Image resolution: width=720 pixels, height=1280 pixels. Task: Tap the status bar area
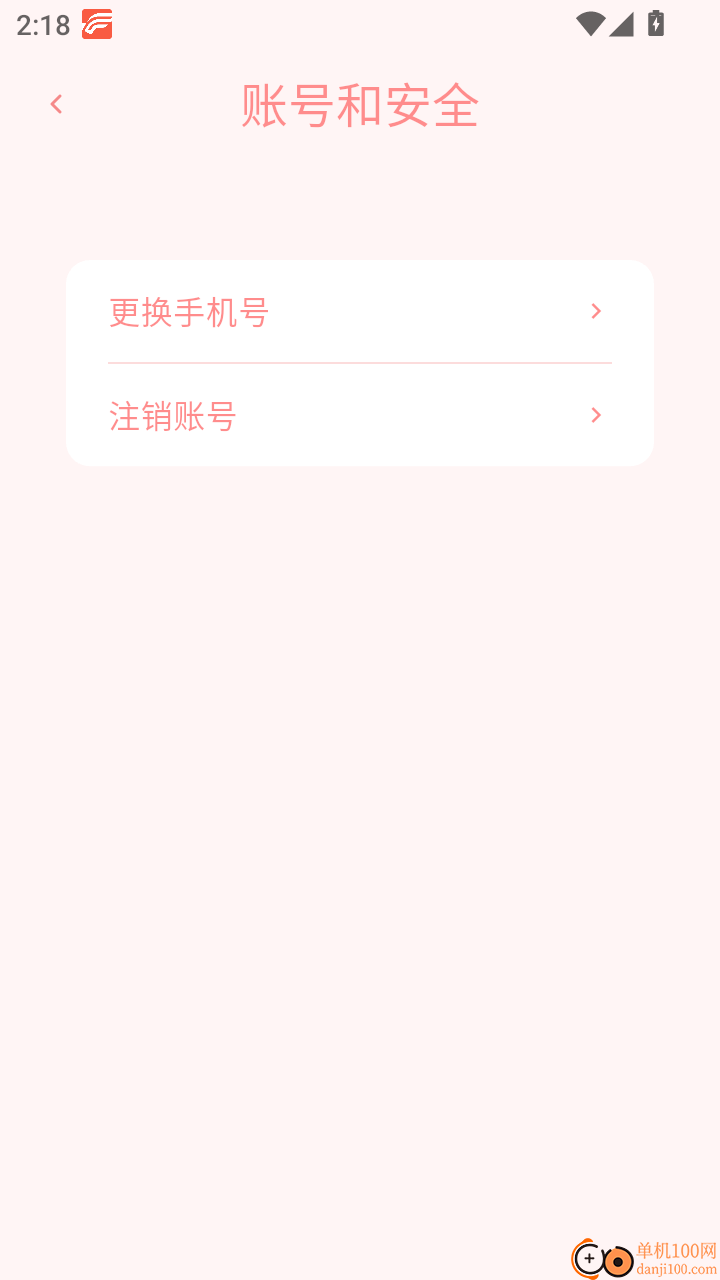pyautogui.click(x=360, y=22)
